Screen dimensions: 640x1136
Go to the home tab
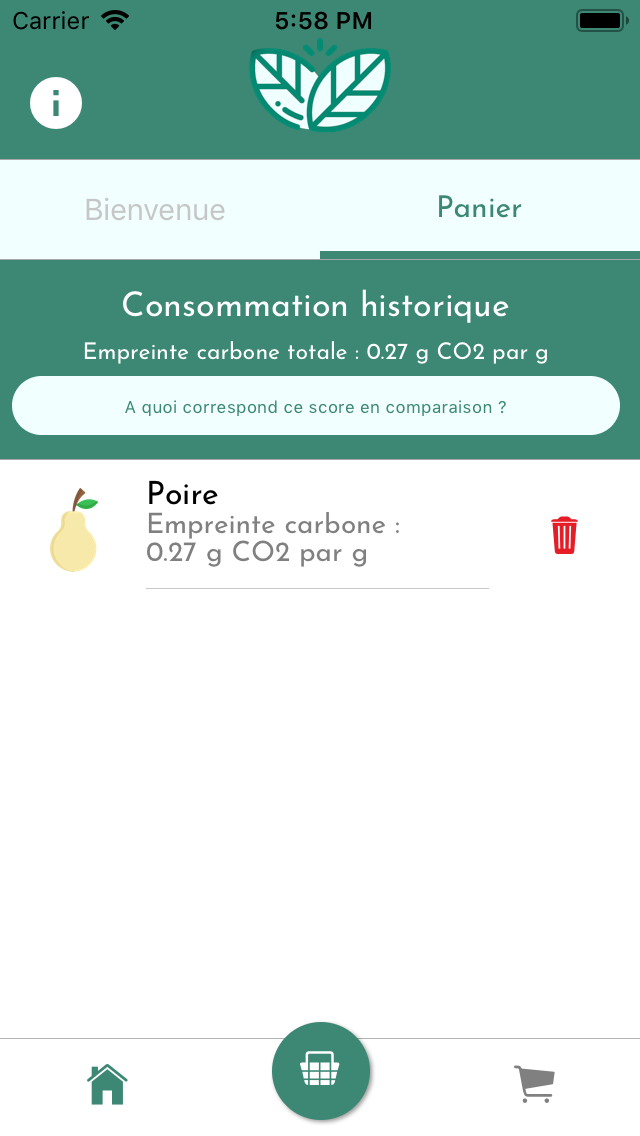point(107,1084)
